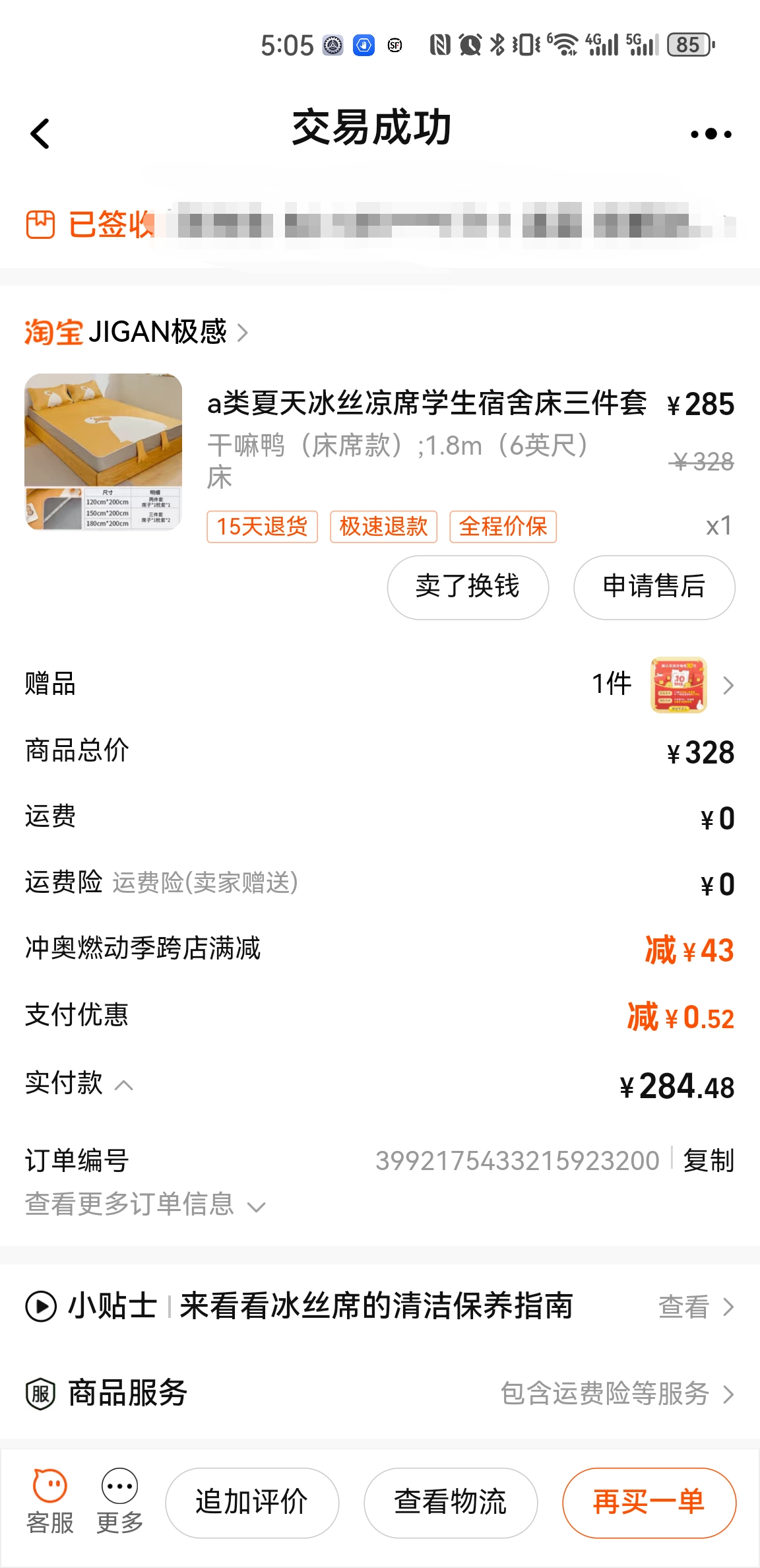Go back using the top-left arrow
Screen dimensions: 760x1568
click(41, 134)
